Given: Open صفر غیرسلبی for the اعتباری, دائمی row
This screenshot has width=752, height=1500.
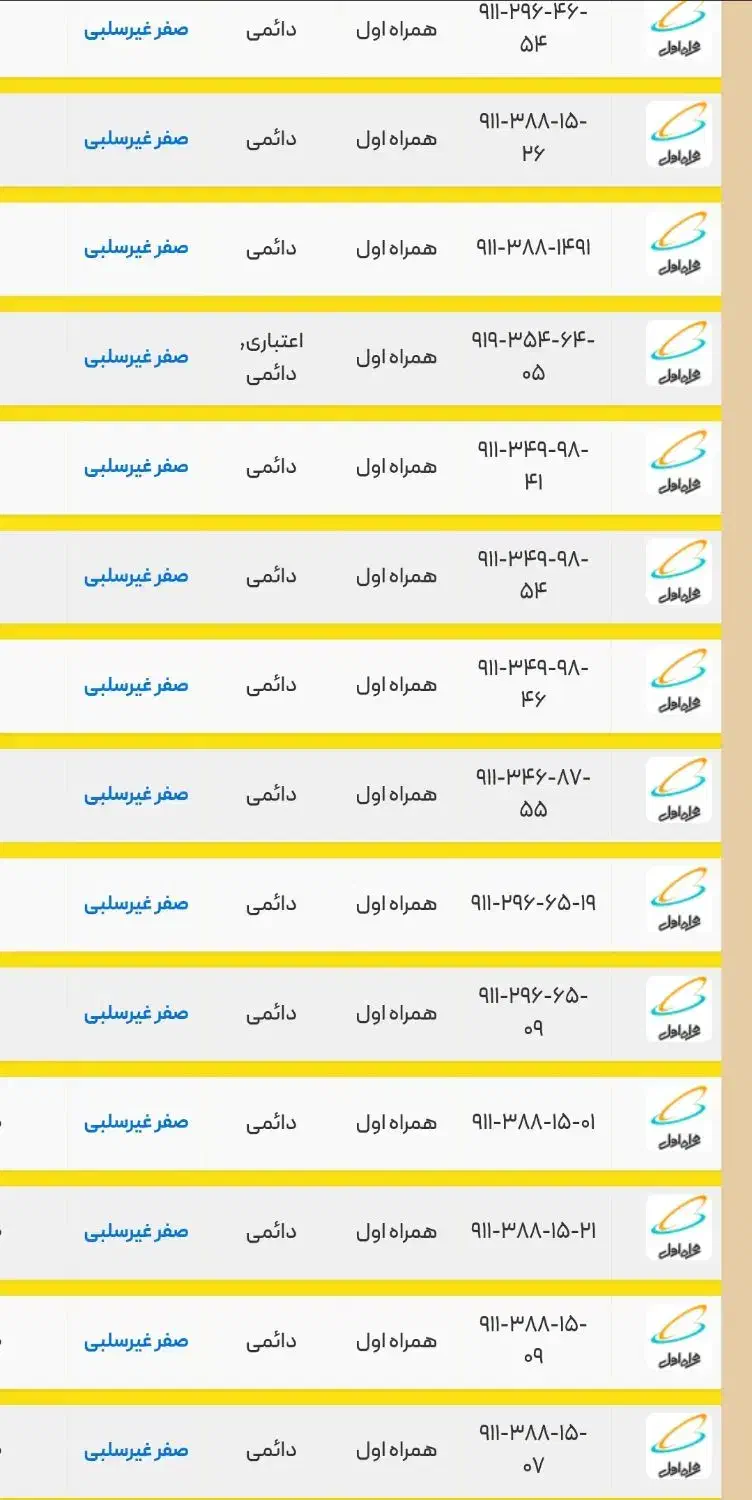Looking at the screenshot, I should (x=133, y=356).
